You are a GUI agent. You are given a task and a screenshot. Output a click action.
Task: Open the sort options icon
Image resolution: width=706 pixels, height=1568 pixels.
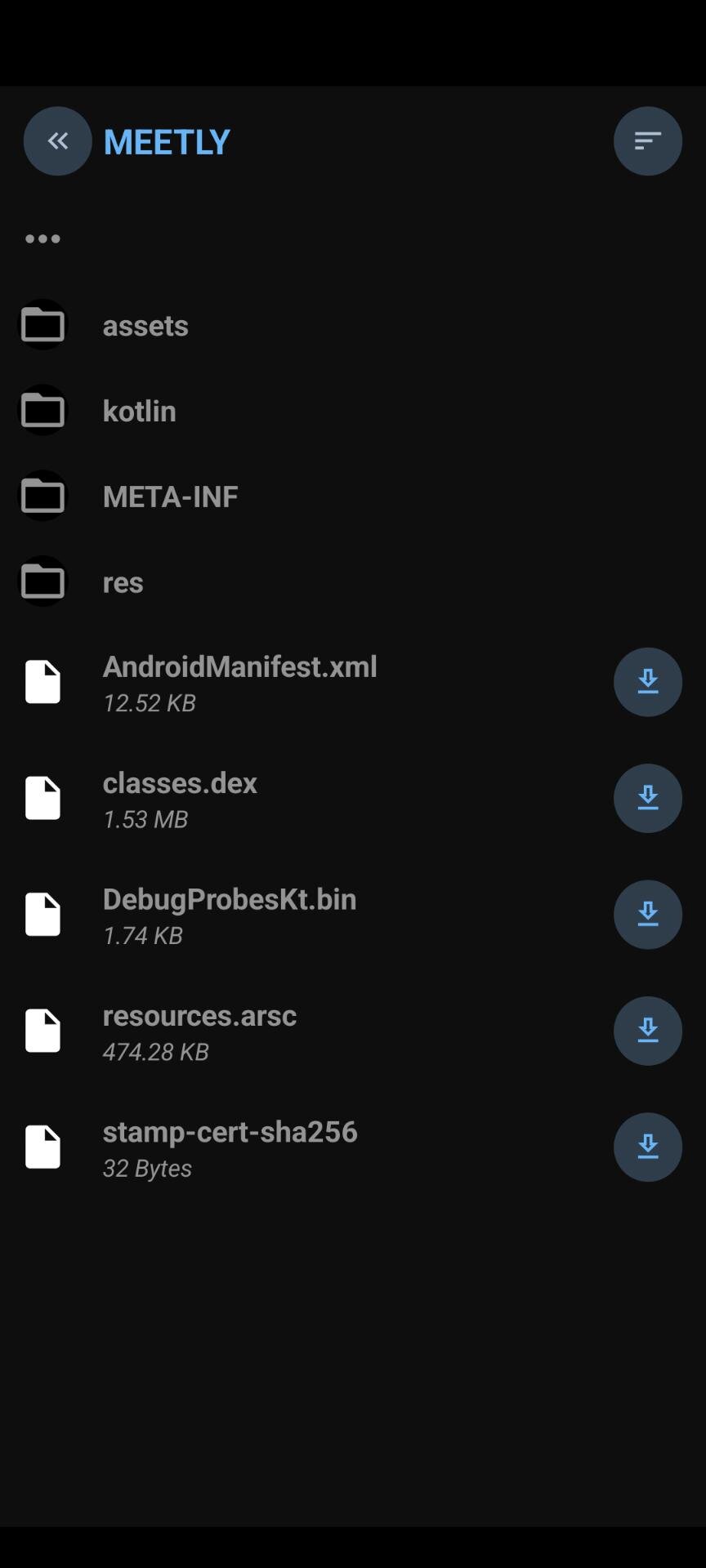click(648, 141)
